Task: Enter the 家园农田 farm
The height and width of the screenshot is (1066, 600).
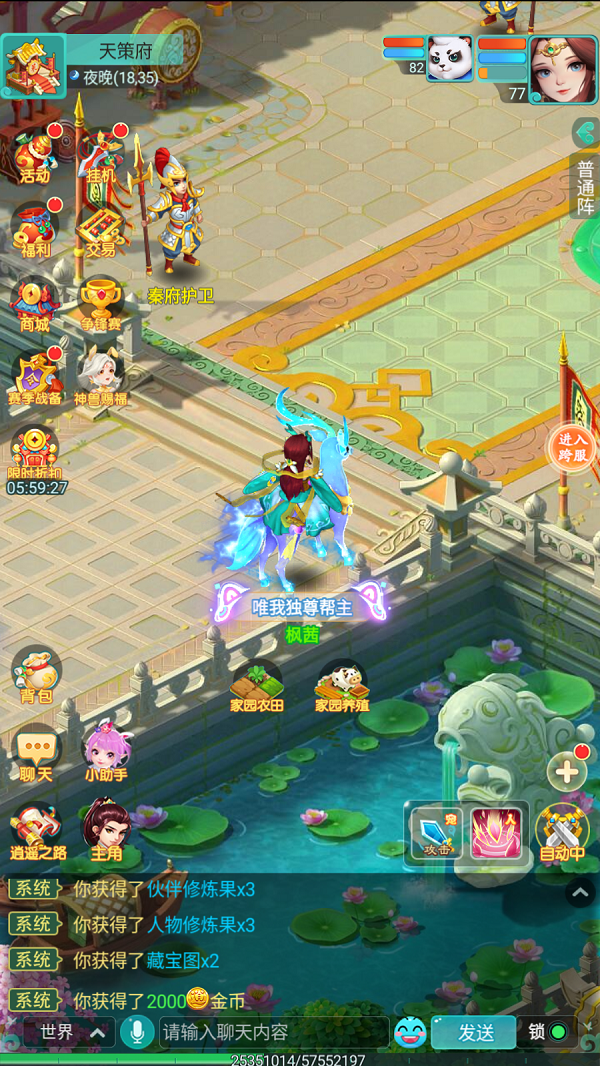Action: [x=256, y=685]
